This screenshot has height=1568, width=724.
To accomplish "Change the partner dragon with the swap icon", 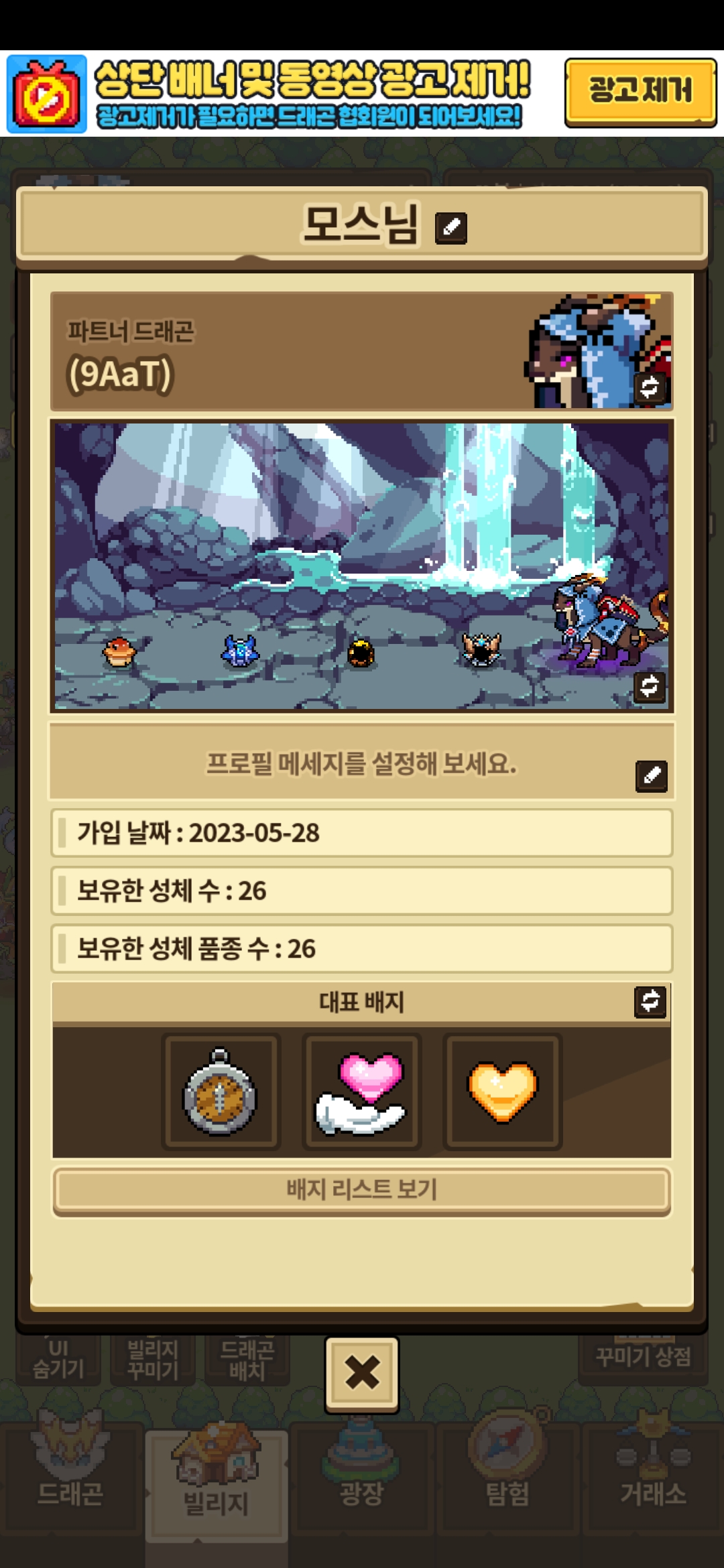I will click(650, 387).
